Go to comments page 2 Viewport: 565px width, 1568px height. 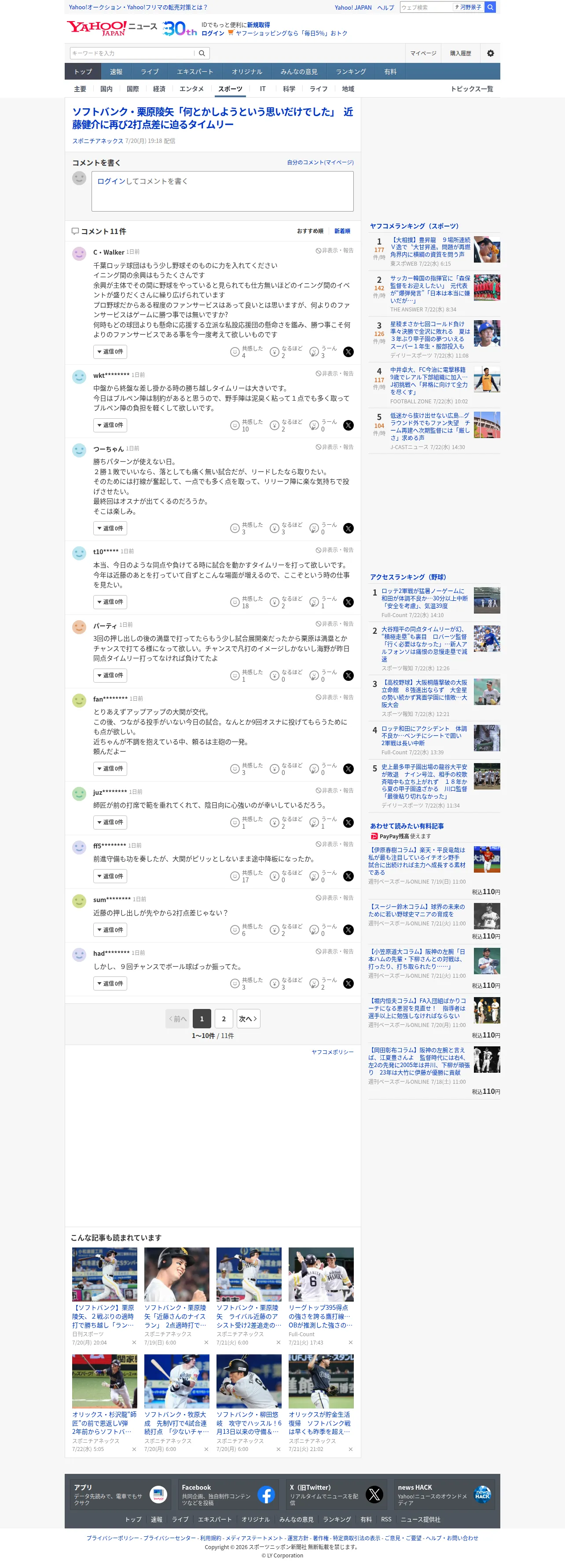pyautogui.click(x=224, y=1018)
